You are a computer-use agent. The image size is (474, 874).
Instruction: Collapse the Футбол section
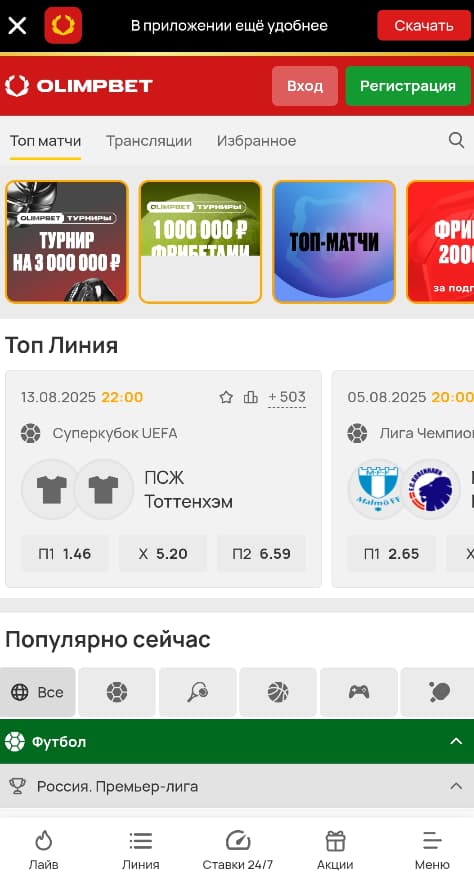pos(456,741)
